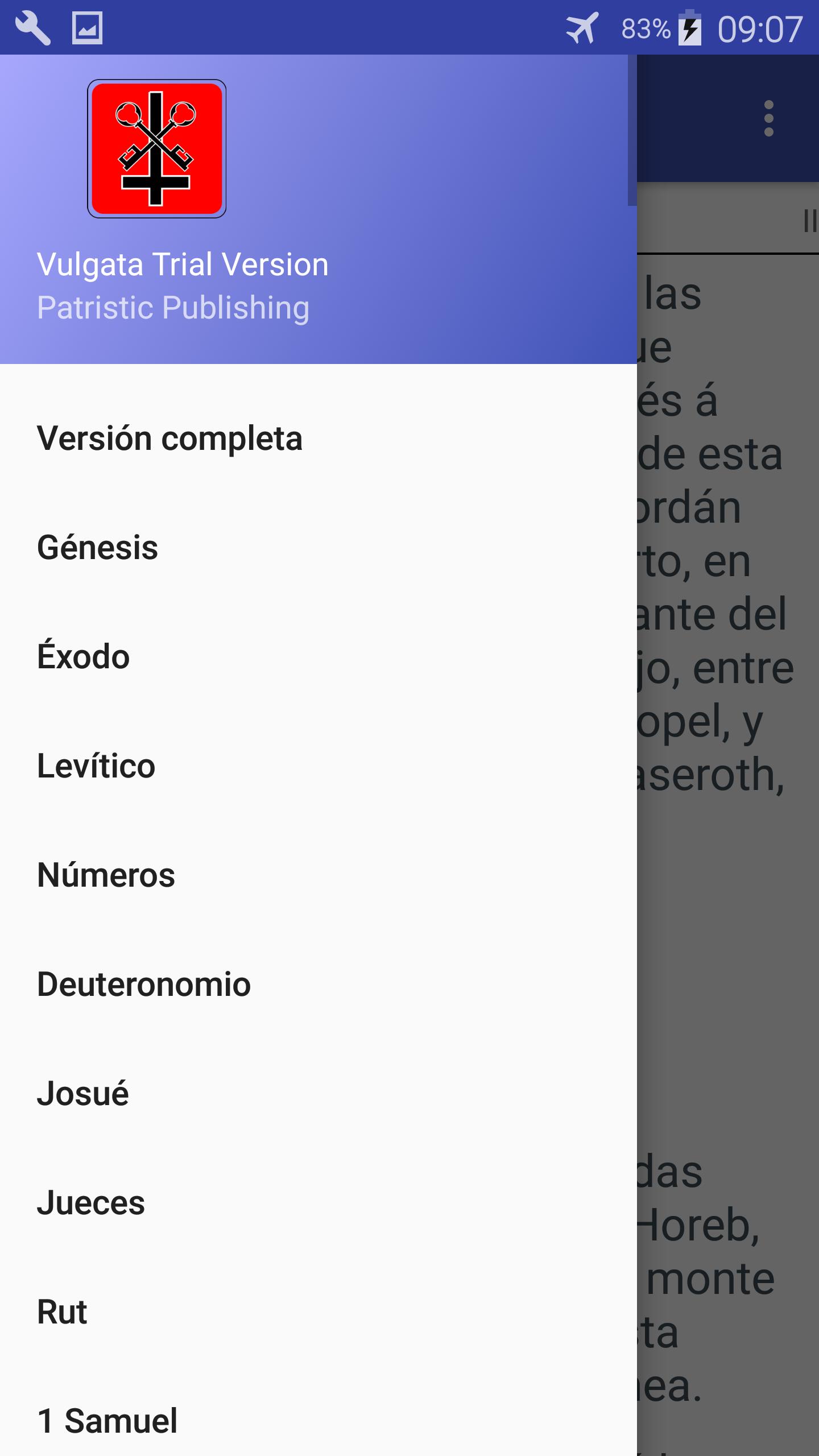
Task: Open the Versión completa option
Action: pos(318,439)
